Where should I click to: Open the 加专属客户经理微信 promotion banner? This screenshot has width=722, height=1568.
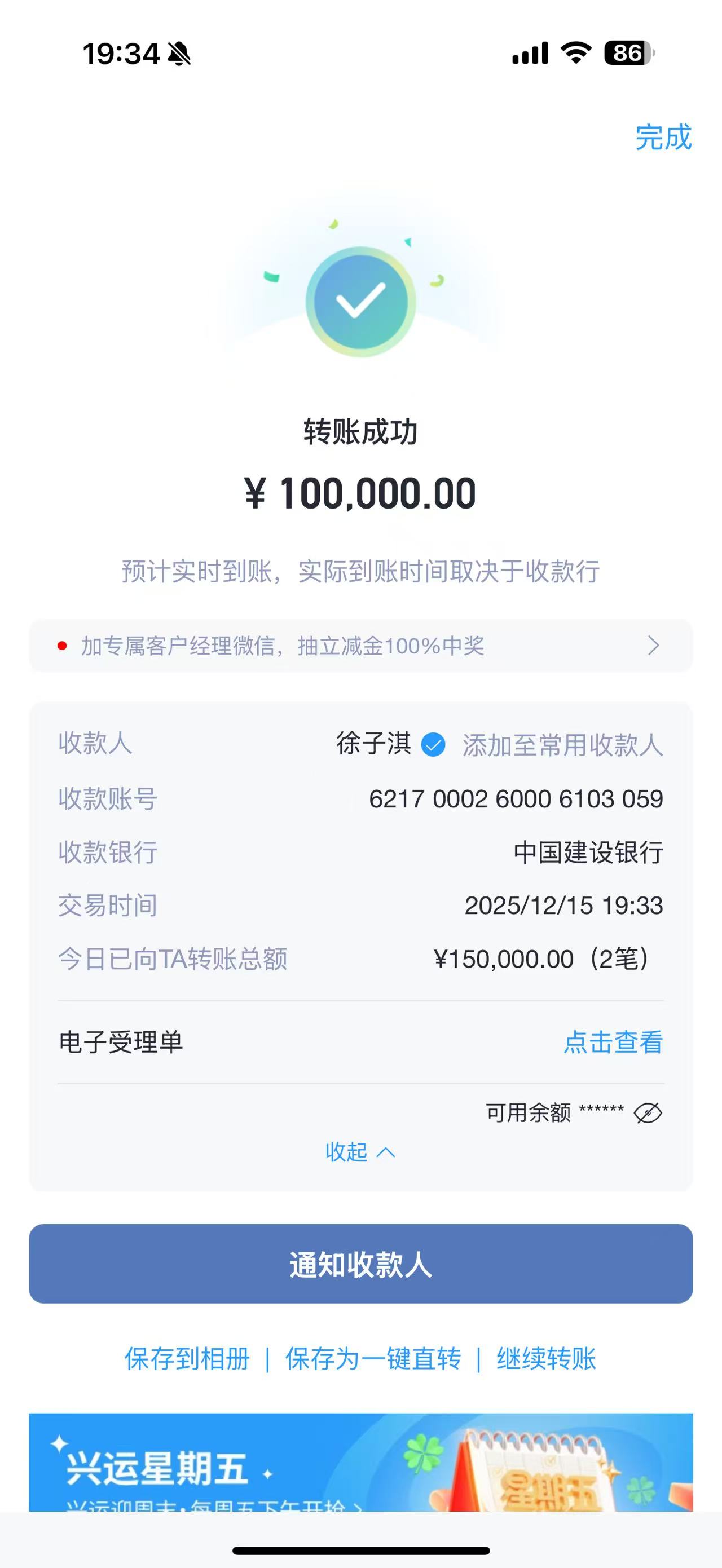tap(360, 646)
